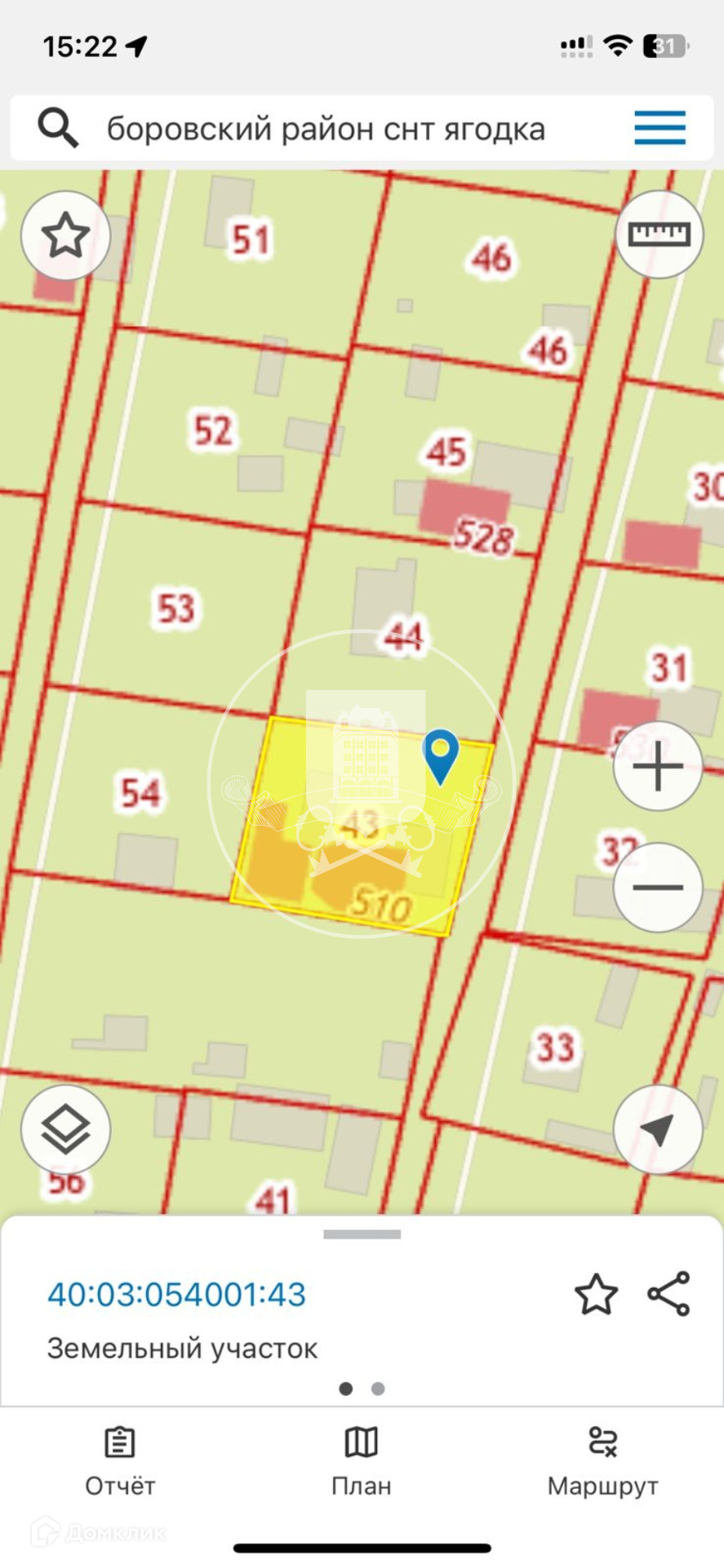Viewport: 724px width, 1568px height.
Task: Open the map layers selector
Action: coord(65,1129)
